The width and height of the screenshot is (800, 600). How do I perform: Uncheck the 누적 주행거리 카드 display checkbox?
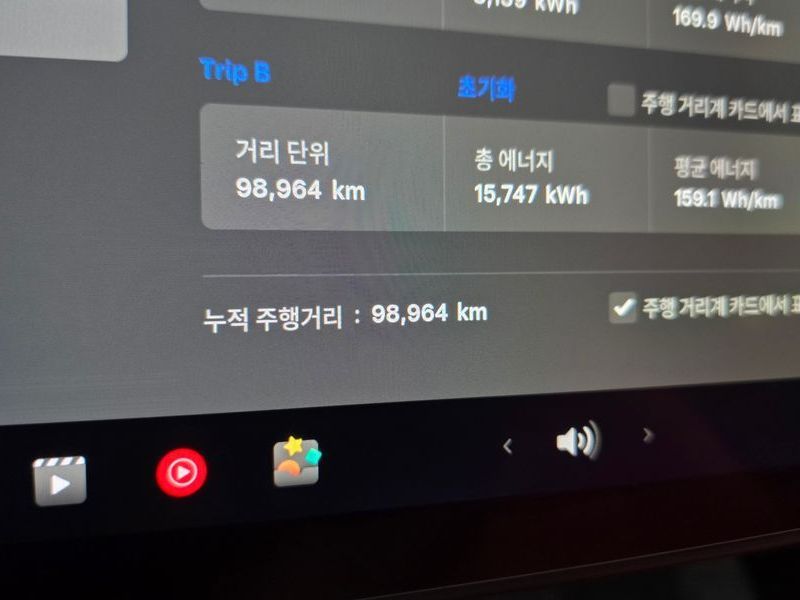[623, 308]
